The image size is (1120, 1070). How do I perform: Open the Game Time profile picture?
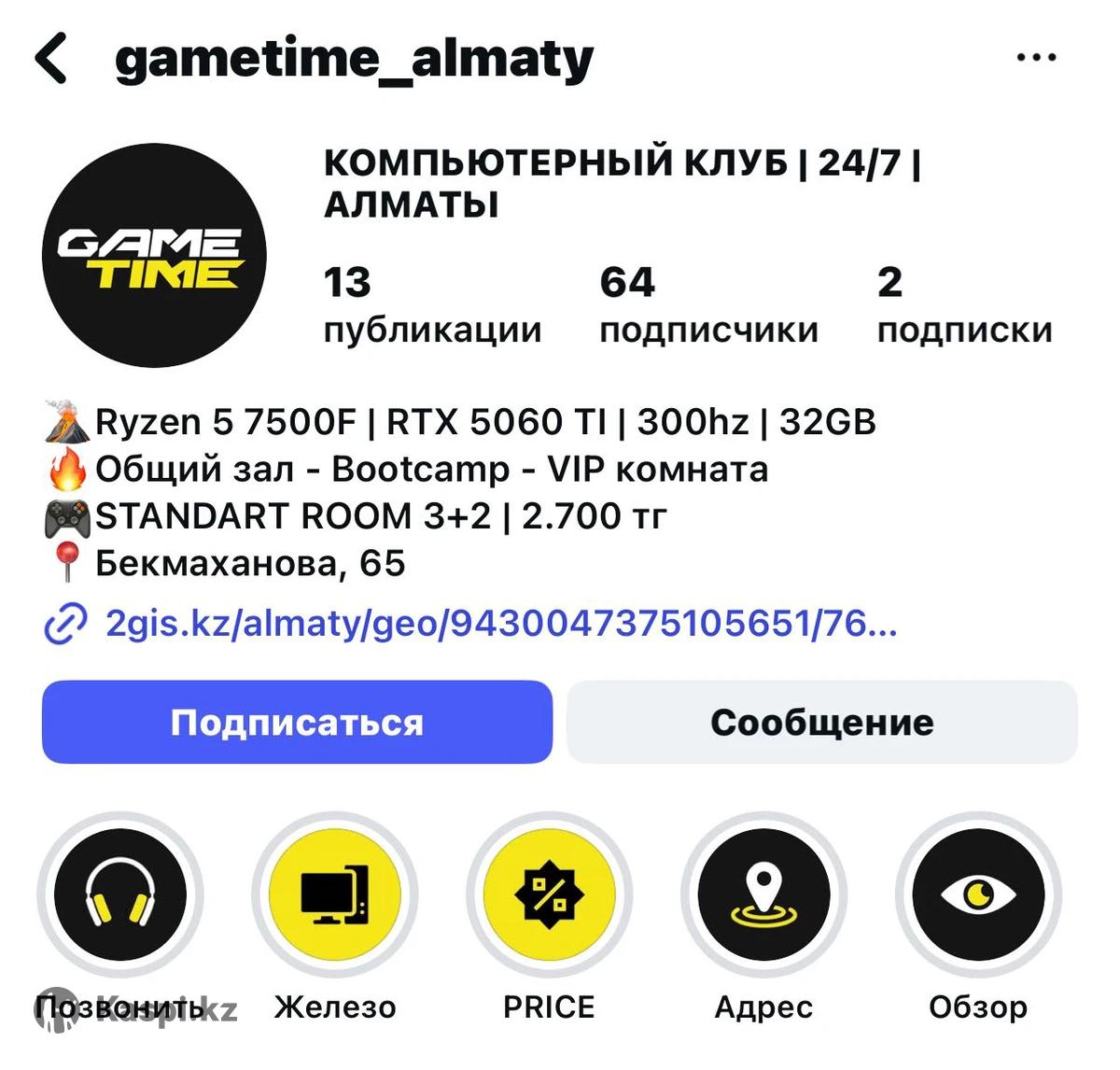pyautogui.click(x=155, y=255)
